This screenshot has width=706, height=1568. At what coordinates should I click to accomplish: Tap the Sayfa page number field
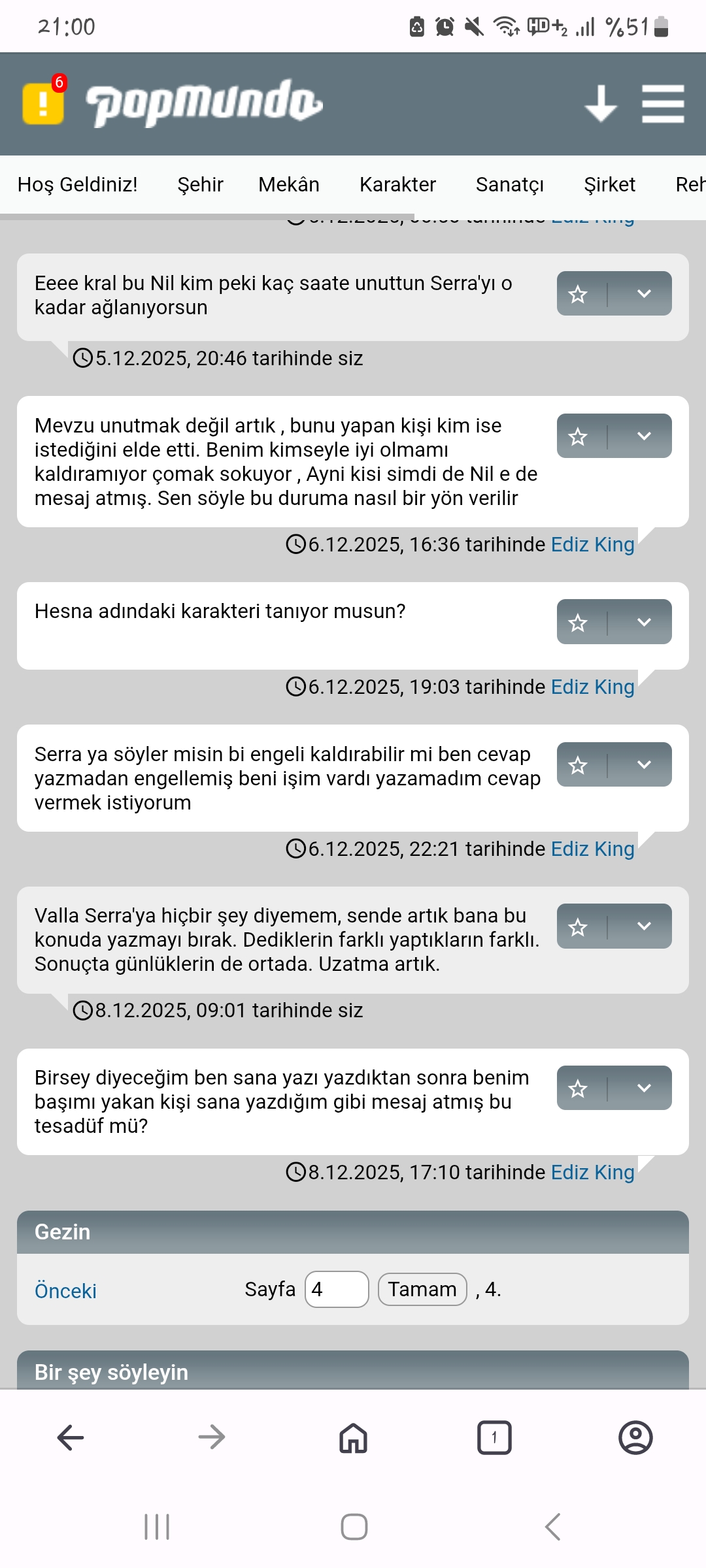point(337,1289)
